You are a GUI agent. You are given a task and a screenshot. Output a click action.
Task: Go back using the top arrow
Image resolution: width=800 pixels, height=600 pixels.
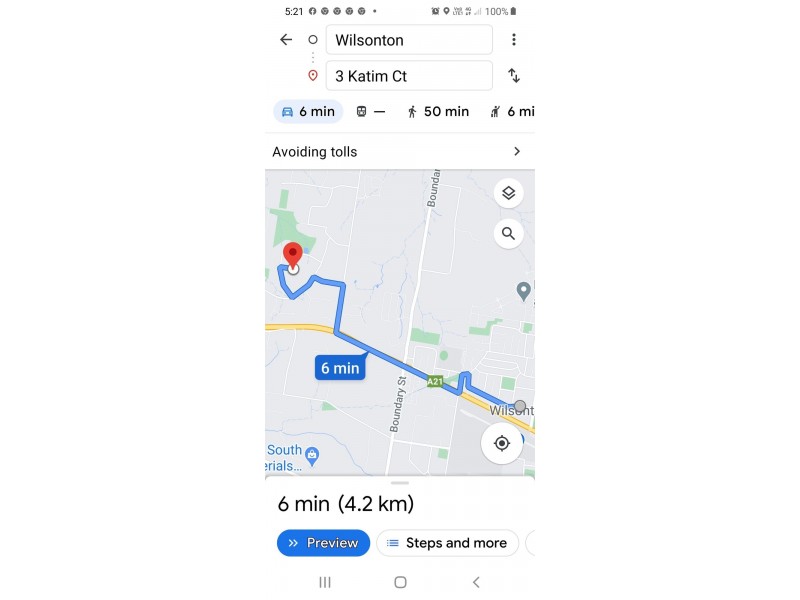click(x=286, y=40)
